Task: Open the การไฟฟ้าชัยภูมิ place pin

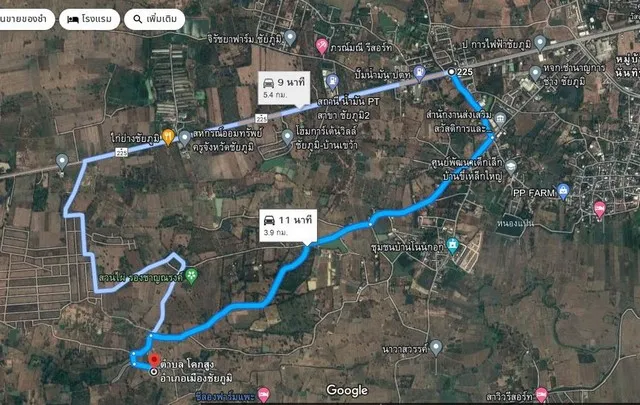Action: [x=539, y=42]
